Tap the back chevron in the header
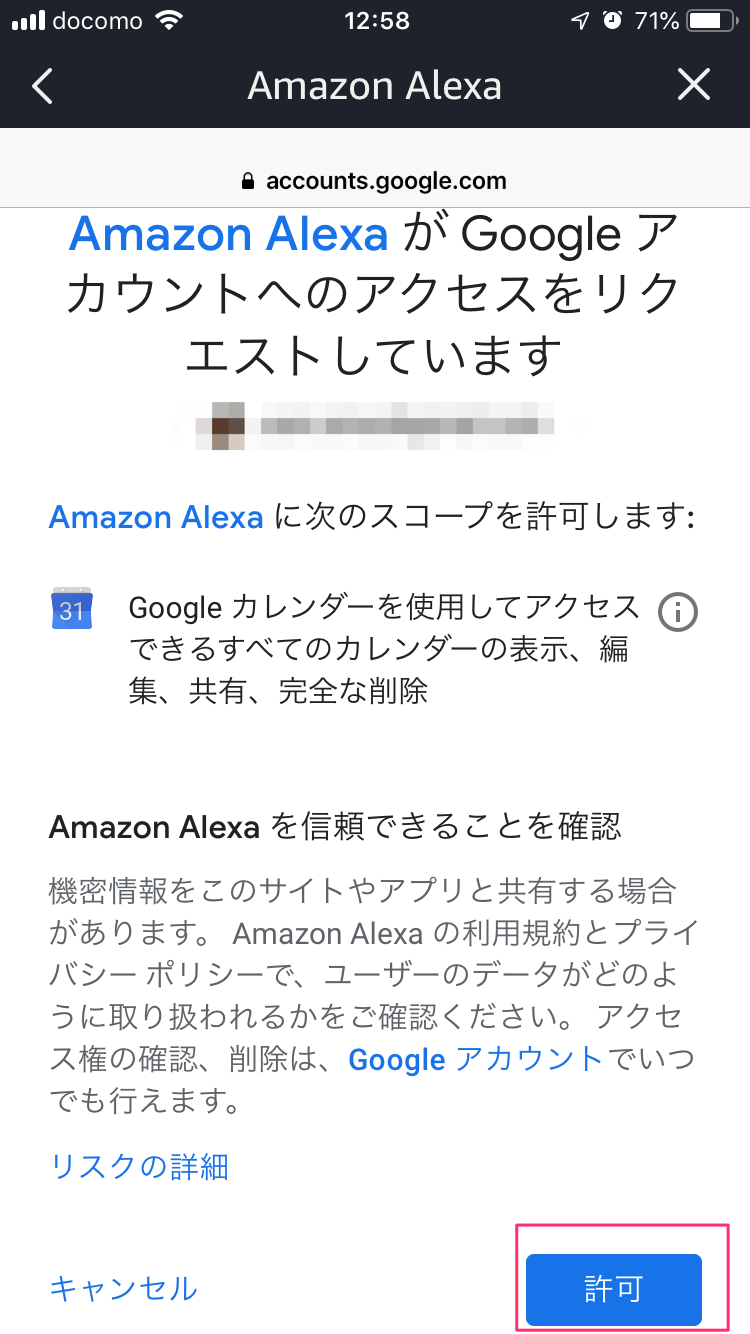 coord(41,86)
